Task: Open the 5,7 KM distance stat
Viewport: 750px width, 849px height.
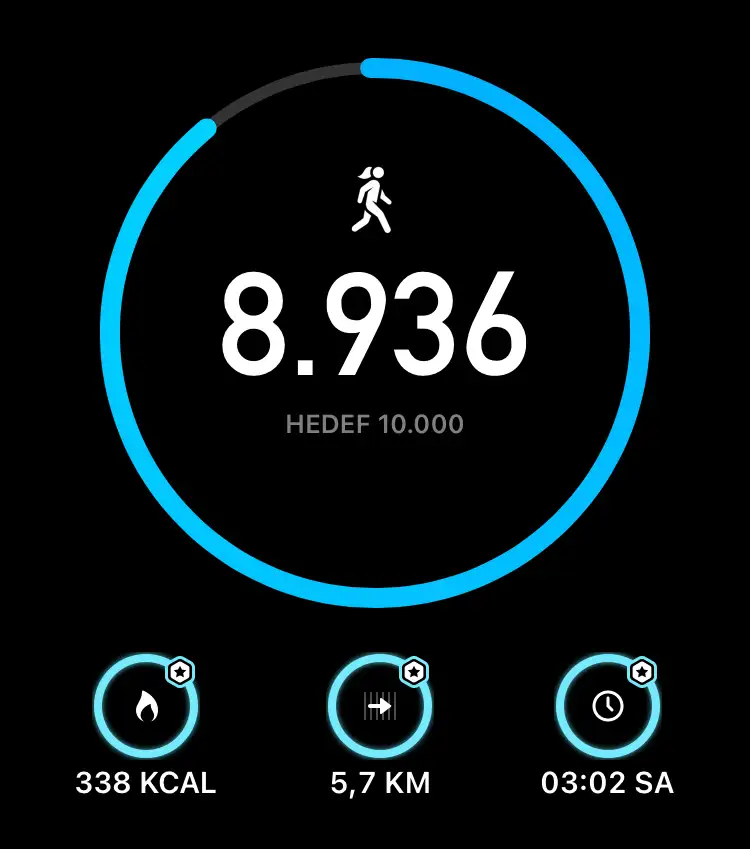Action: (x=380, y=708)
